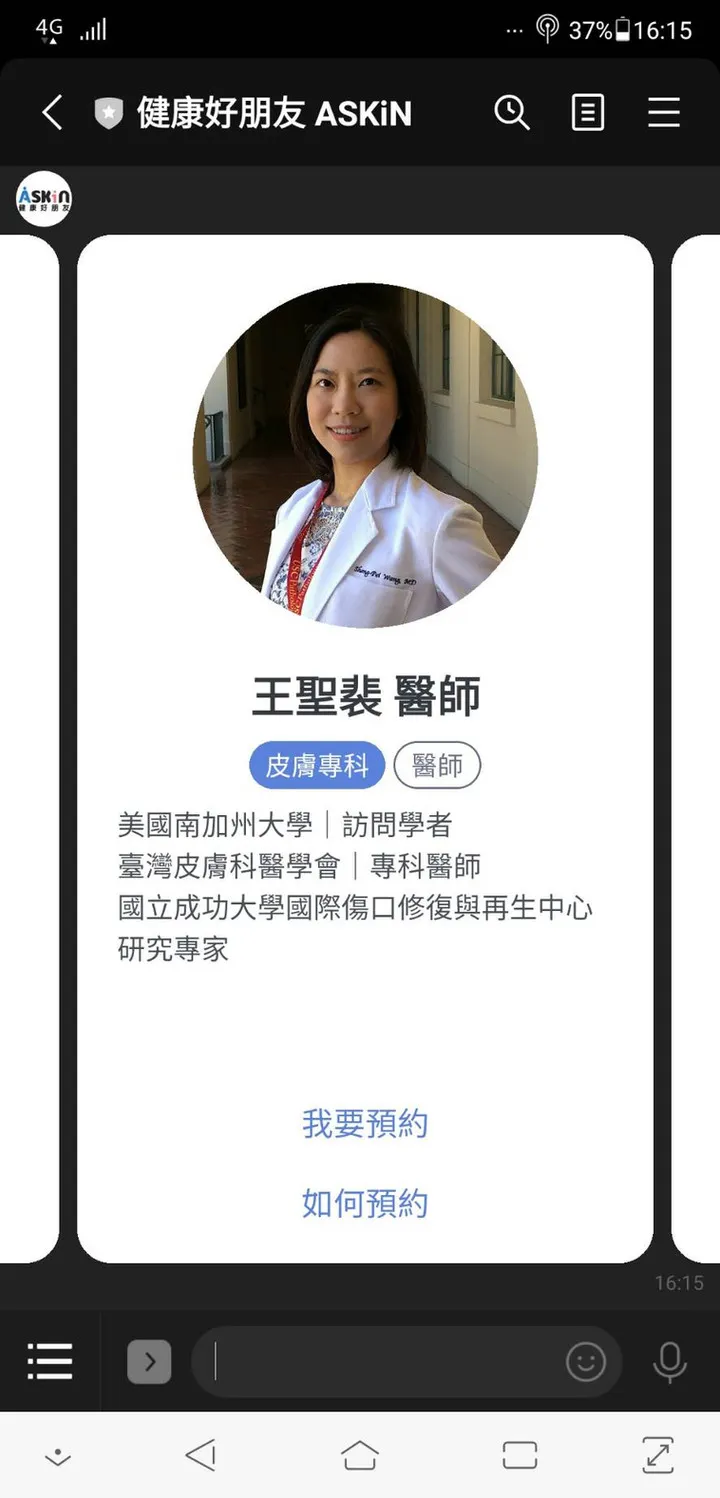Viewport: 720px width, 1498px height.
Task: Go back using the header back arrow
Action: click(x=50, y=113)
